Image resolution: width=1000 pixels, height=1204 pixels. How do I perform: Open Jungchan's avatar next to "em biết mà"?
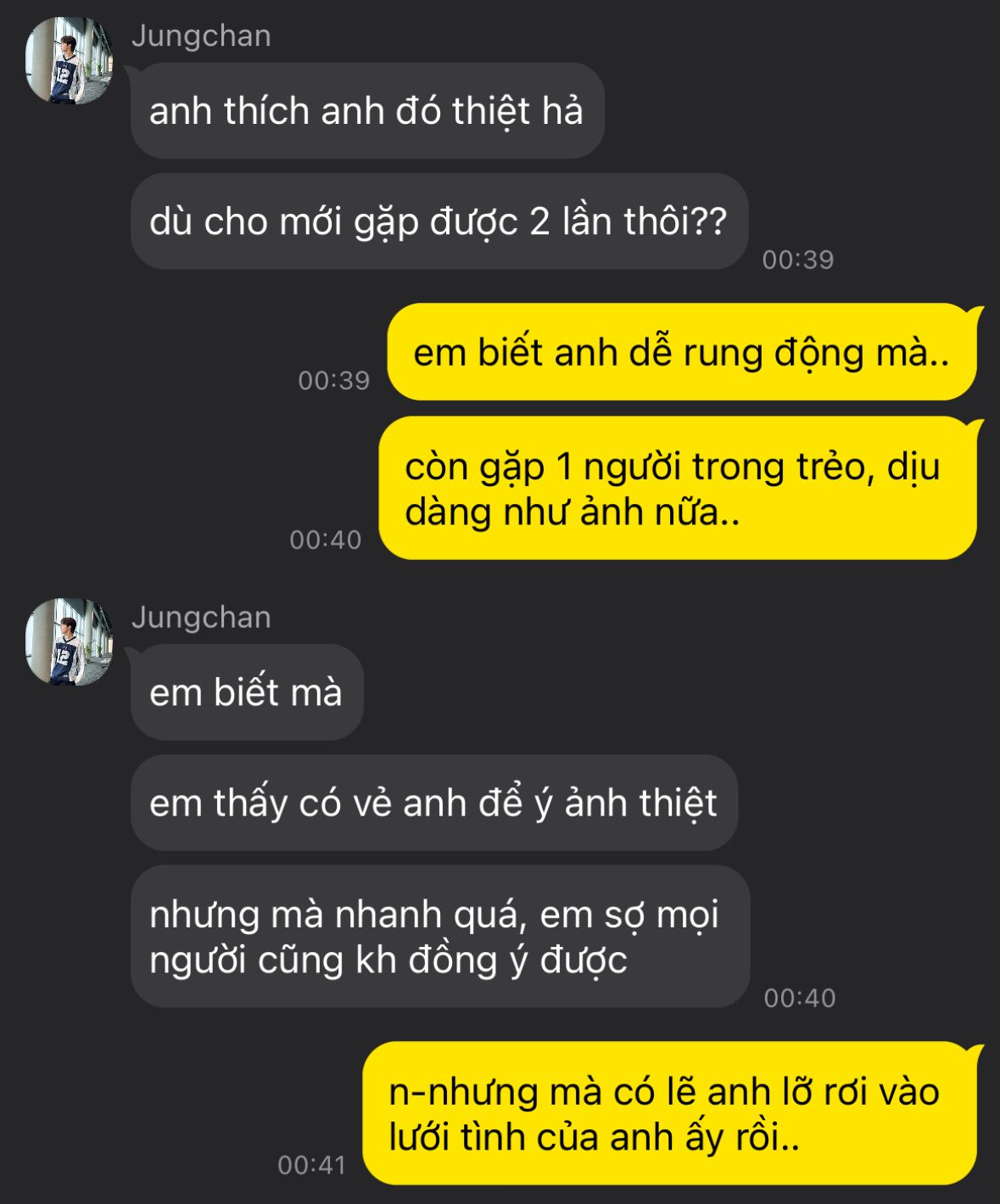point(69,641)
